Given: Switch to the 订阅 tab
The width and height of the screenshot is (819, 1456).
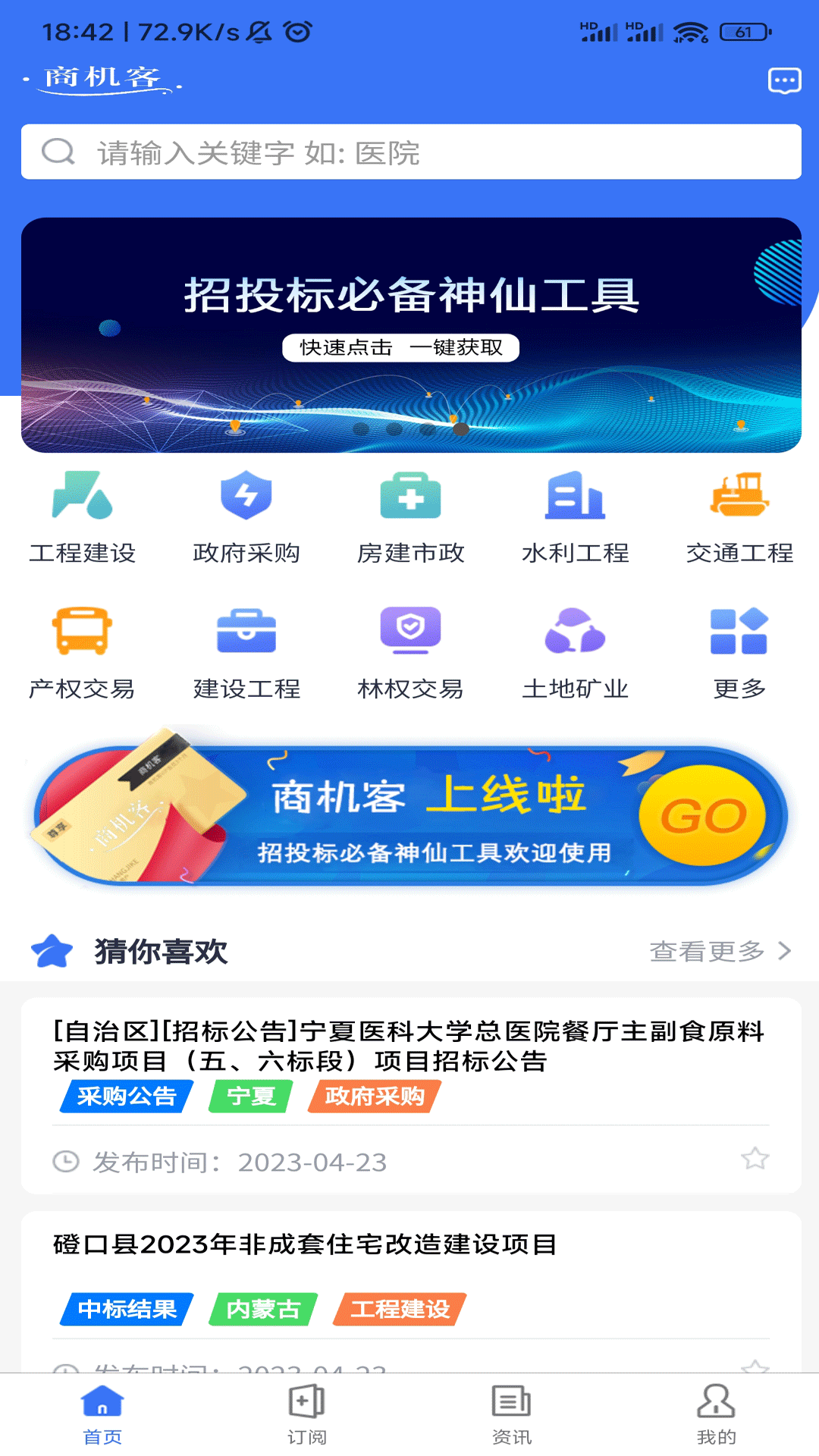Looking at the screenshot, I should coord(306,1414).
